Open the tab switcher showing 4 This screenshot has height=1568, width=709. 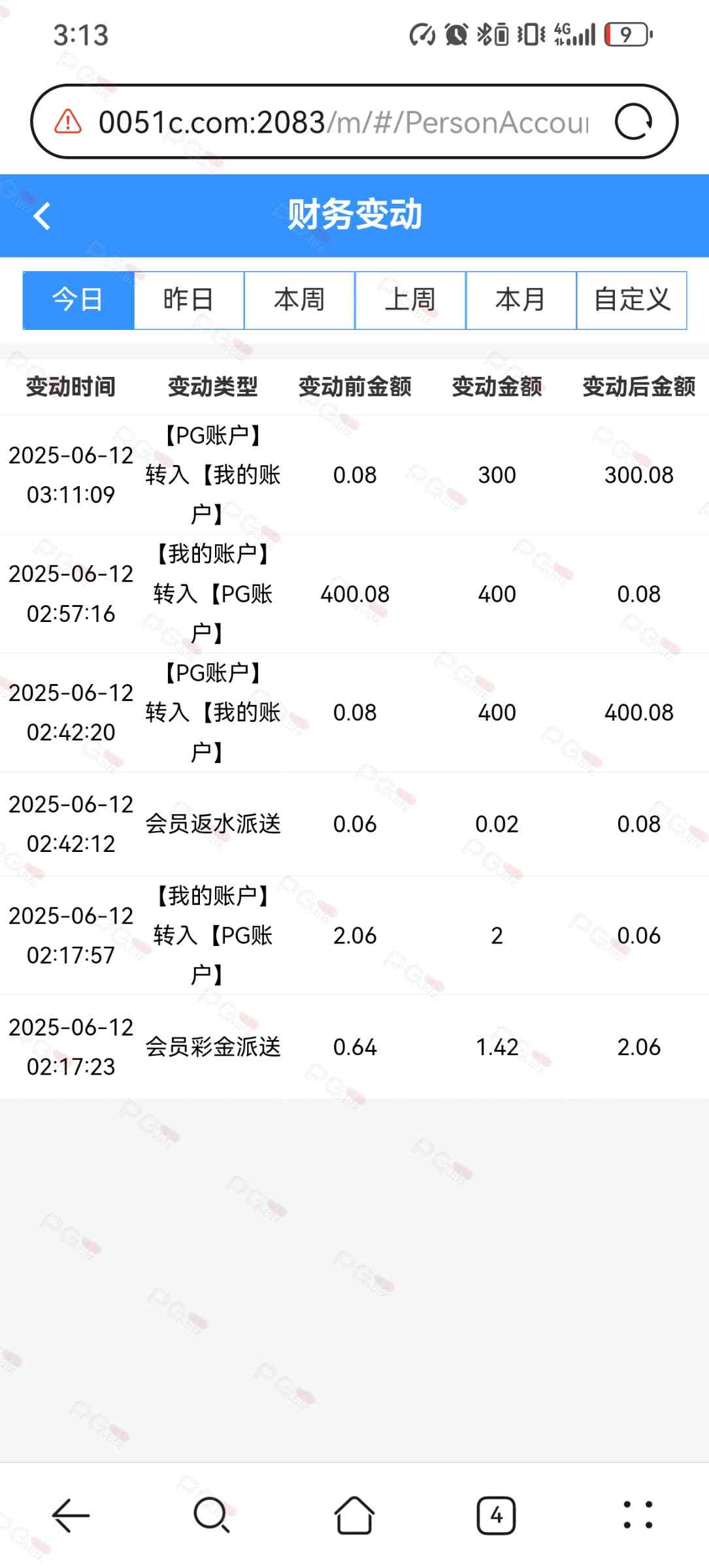coord(496,1515)
